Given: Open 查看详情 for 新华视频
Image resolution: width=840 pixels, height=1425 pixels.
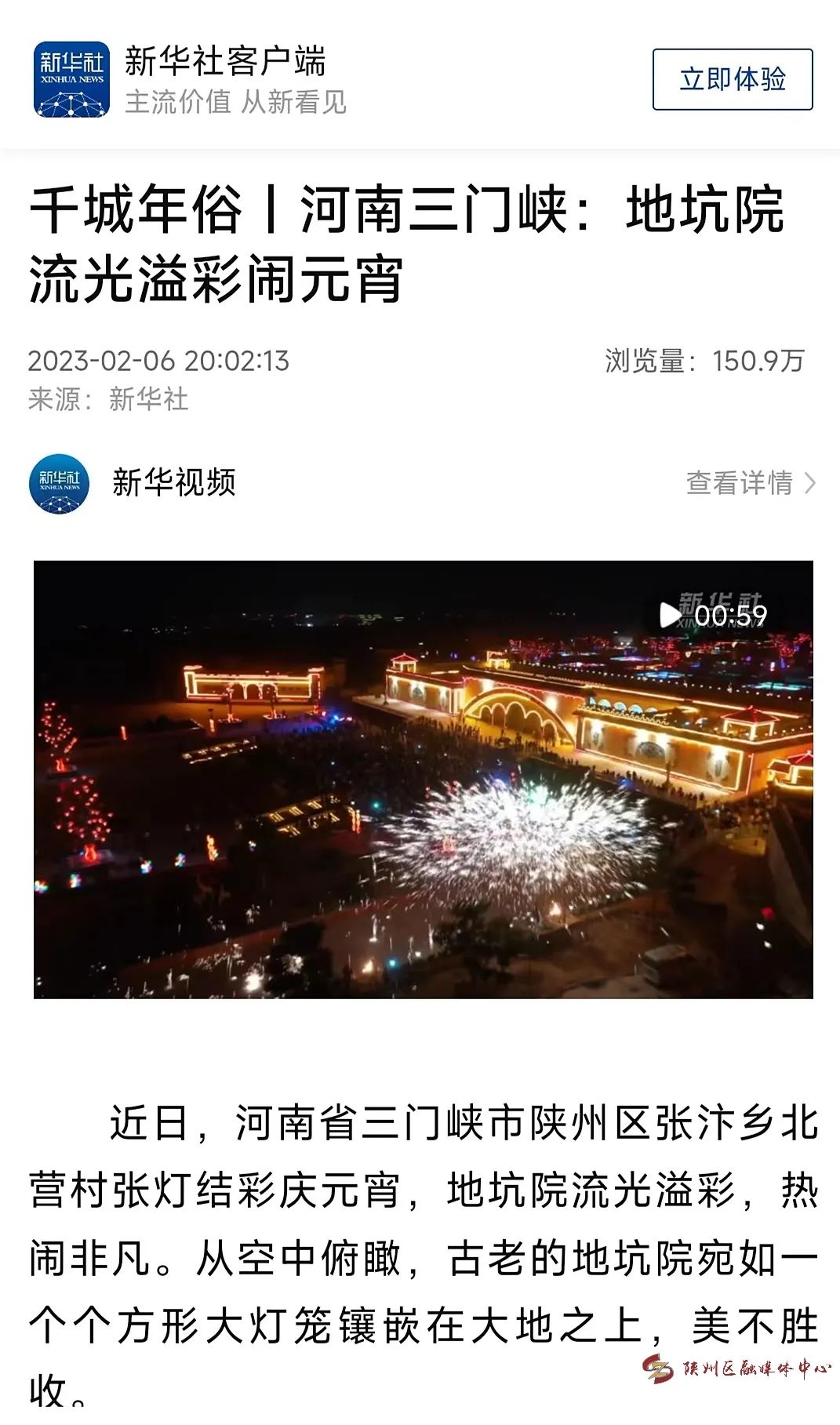Looking at the screenshot, I should pyautogui.click(x=750, y=483).
